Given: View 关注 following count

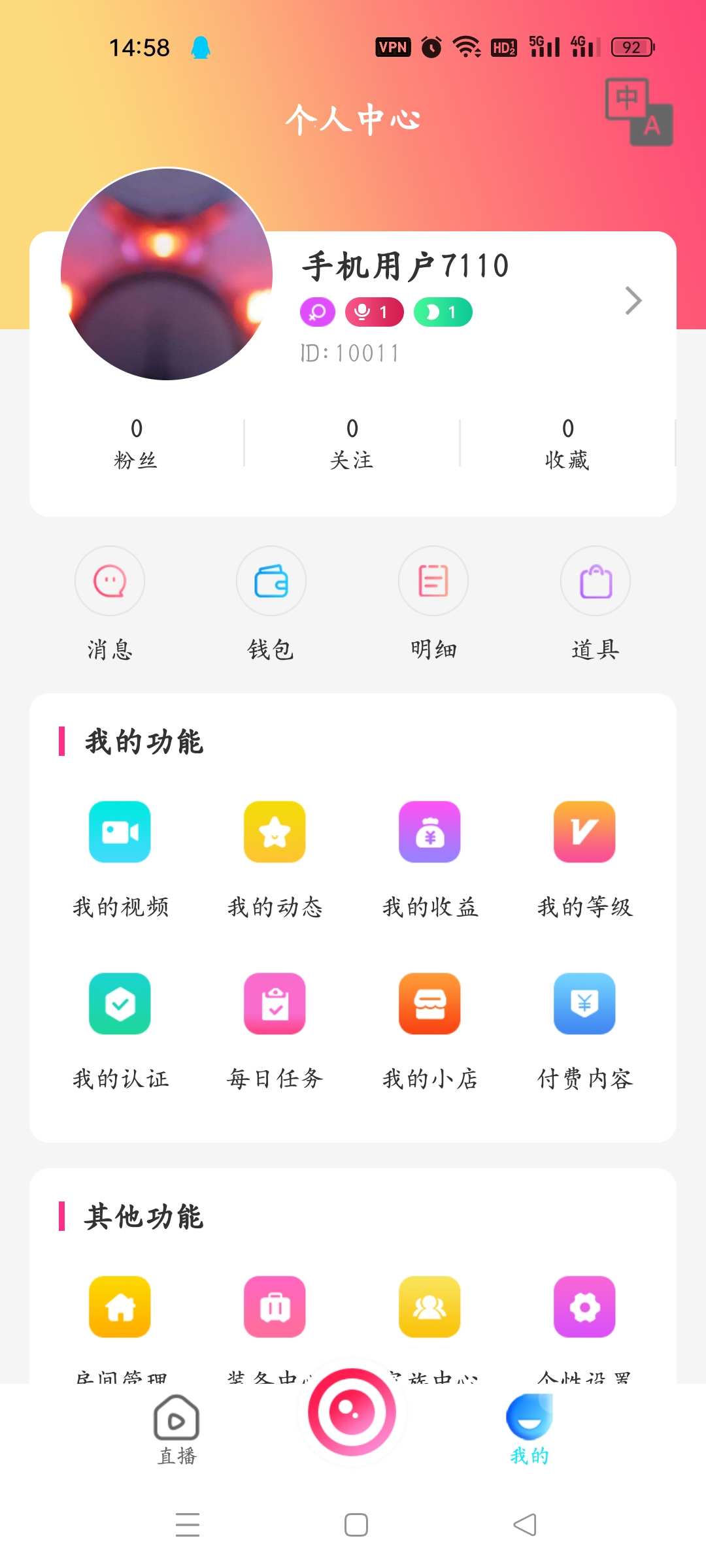Looking at the screenshot, I should pos(352,444).
